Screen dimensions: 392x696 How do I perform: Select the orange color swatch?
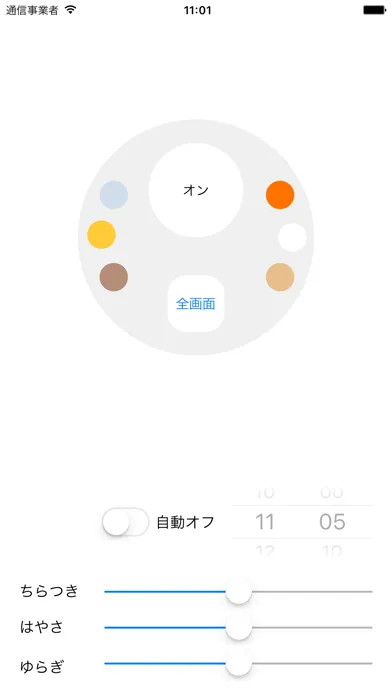click(280, 195)
